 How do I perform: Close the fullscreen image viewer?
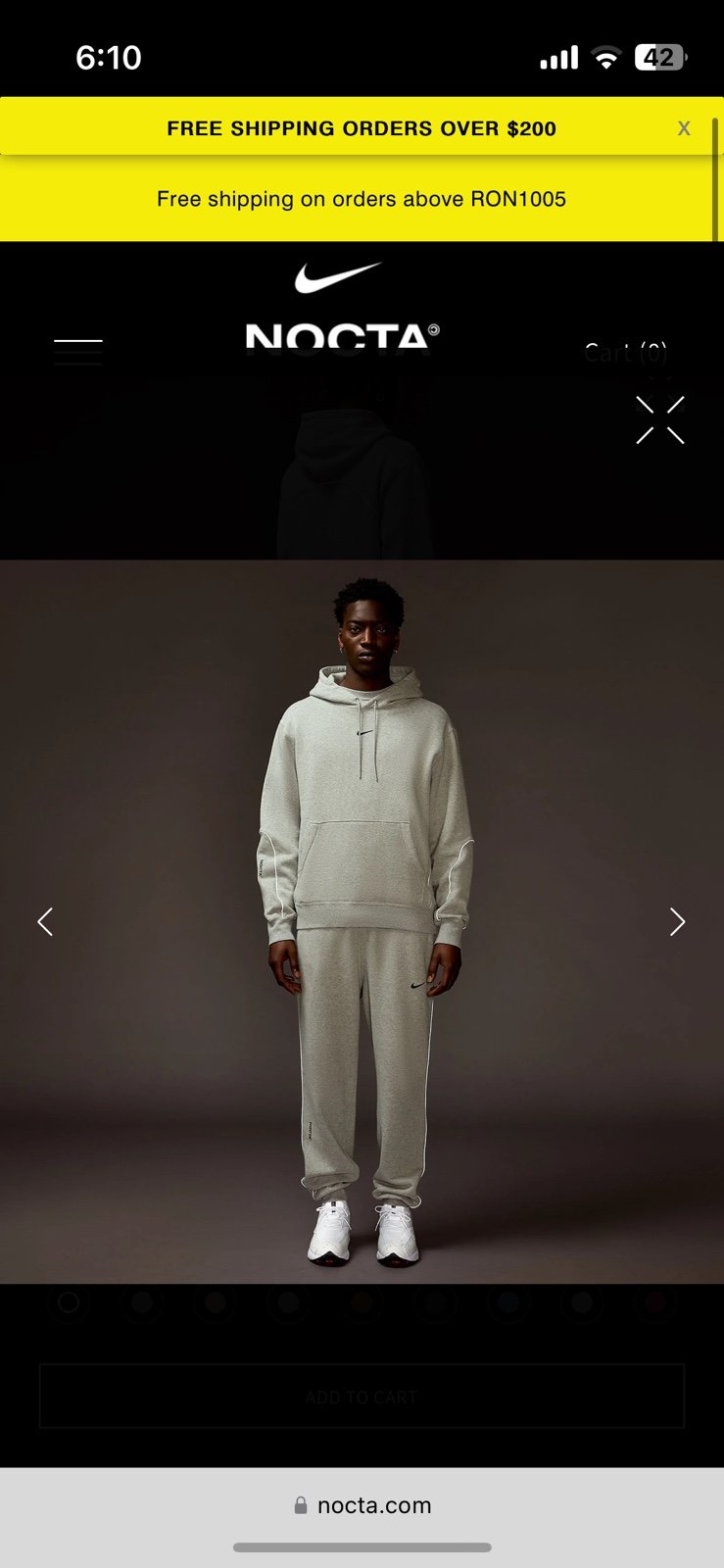tap(660, 420)
